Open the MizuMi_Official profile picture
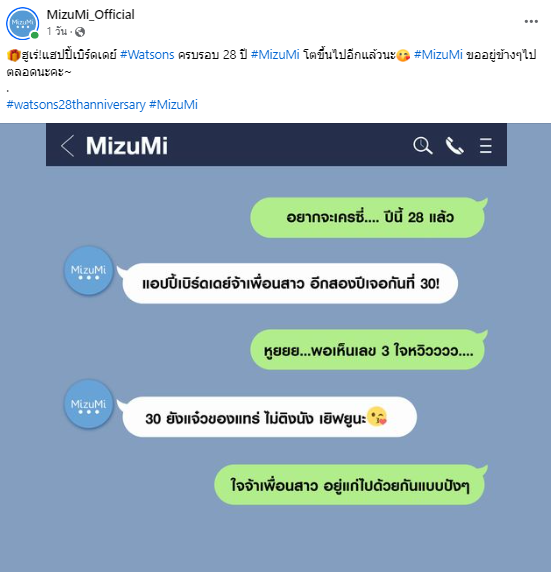Viewport: 551px width, 572px height. pyautogui.click(x=23, y=23)
